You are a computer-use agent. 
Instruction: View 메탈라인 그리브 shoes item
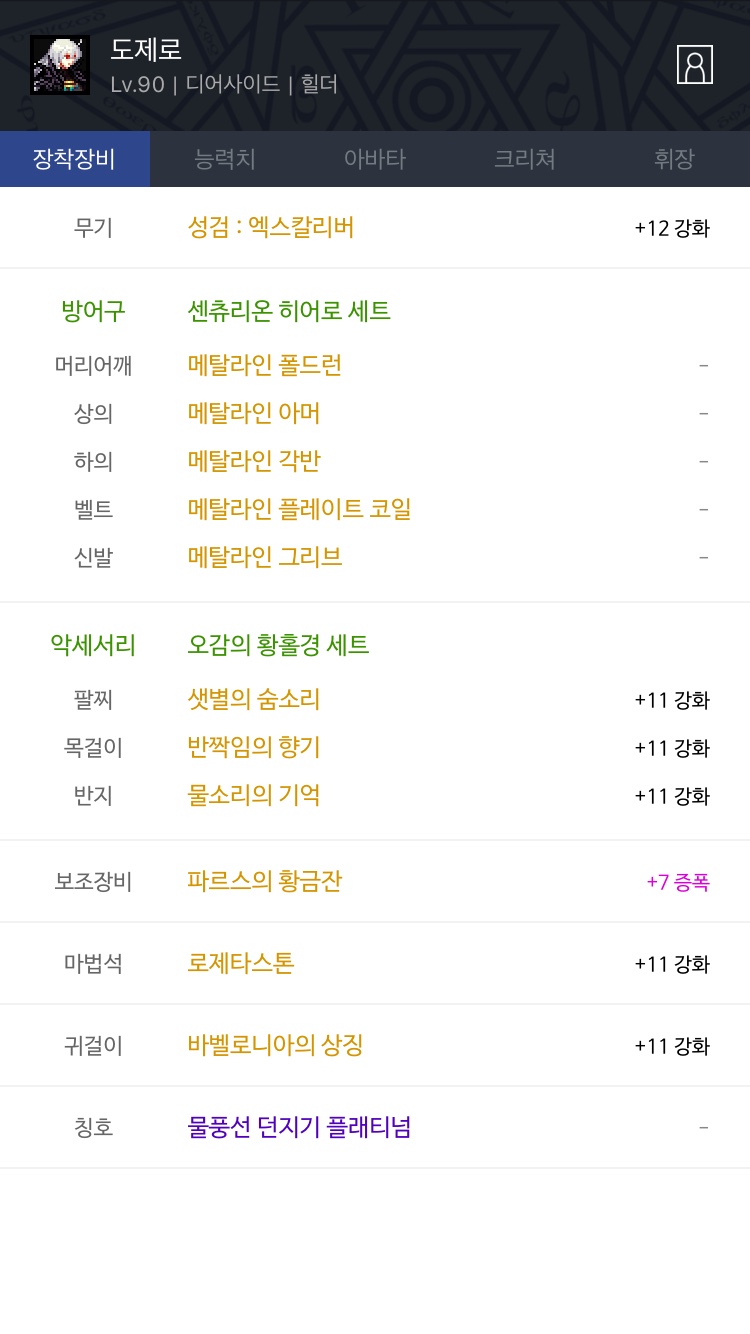pos(265,557)
